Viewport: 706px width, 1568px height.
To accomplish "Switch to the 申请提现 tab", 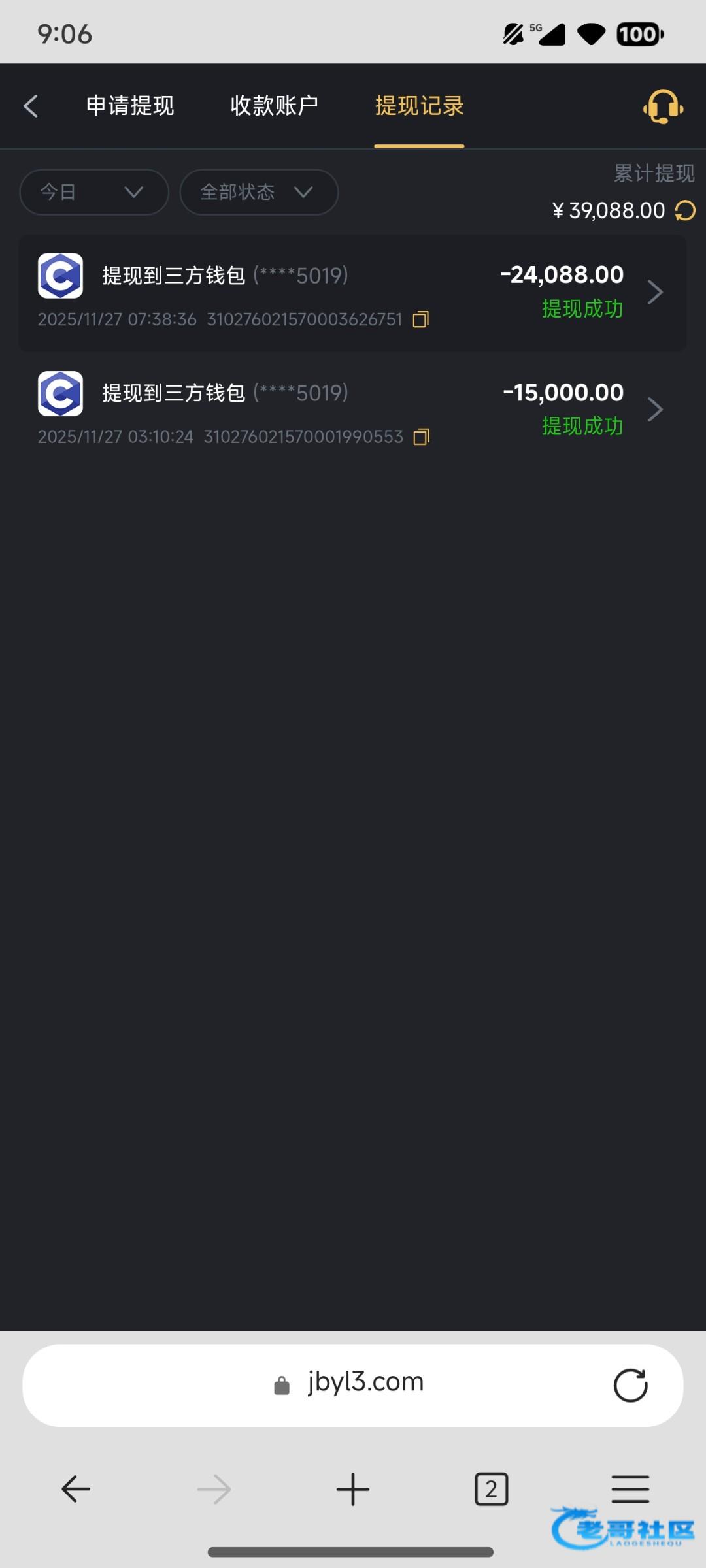I will 130,106.
